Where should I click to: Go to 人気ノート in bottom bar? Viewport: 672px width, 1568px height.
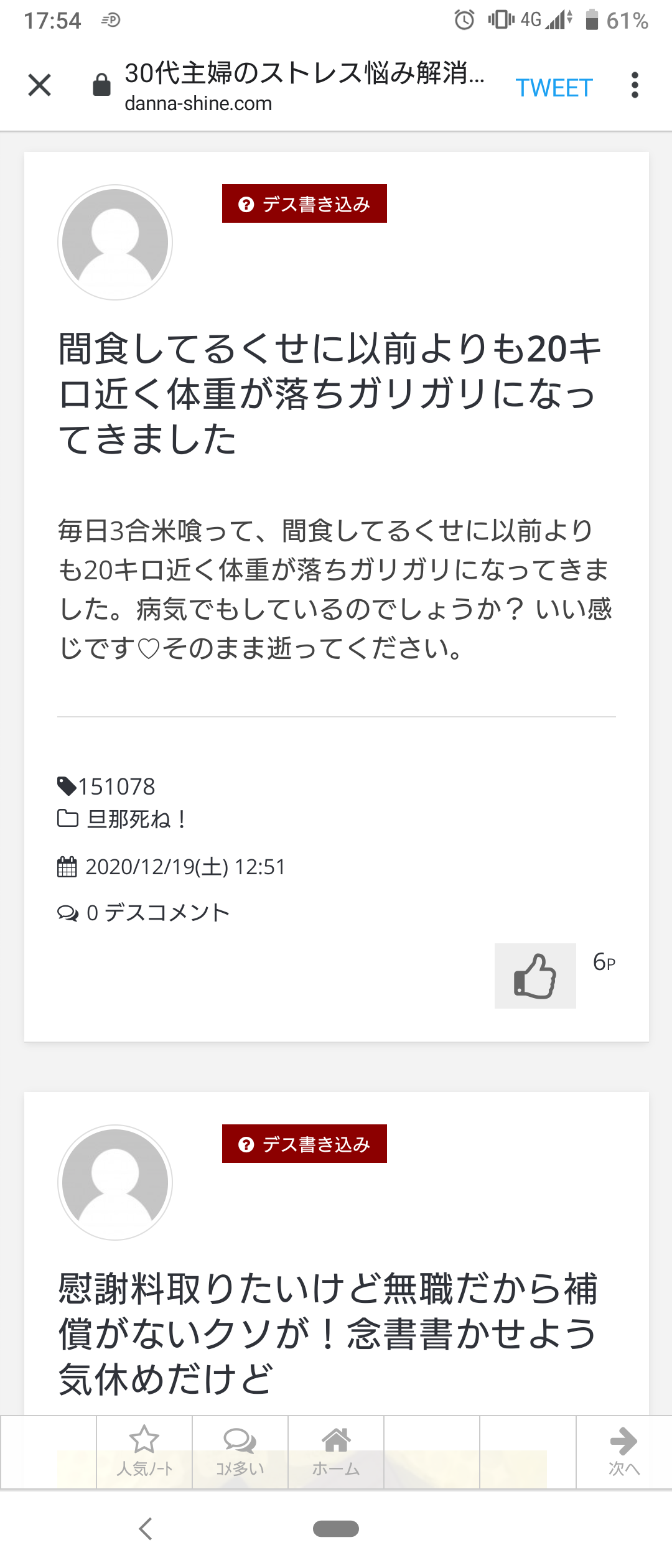144,1452
